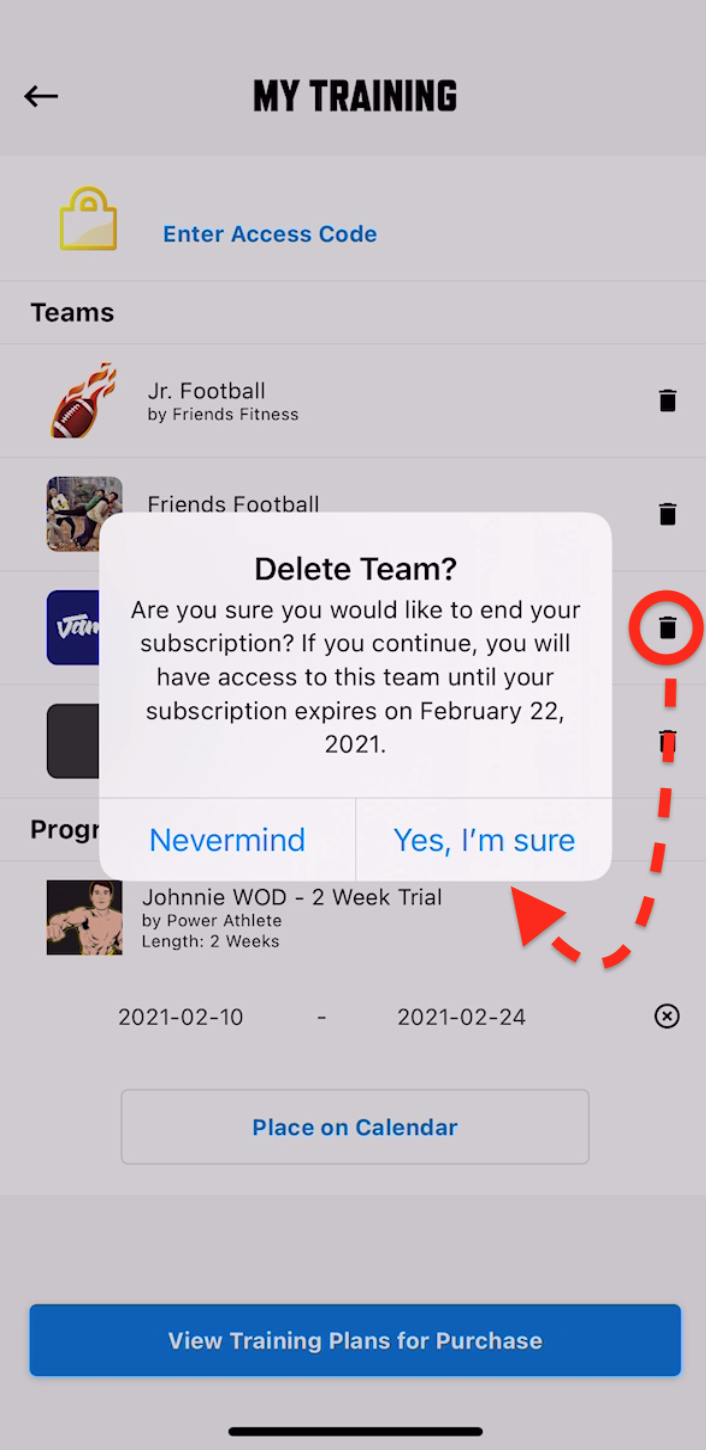Tap trash icon beside Friends Football
Screen dimensions: 706x1450
pos(668,514)
